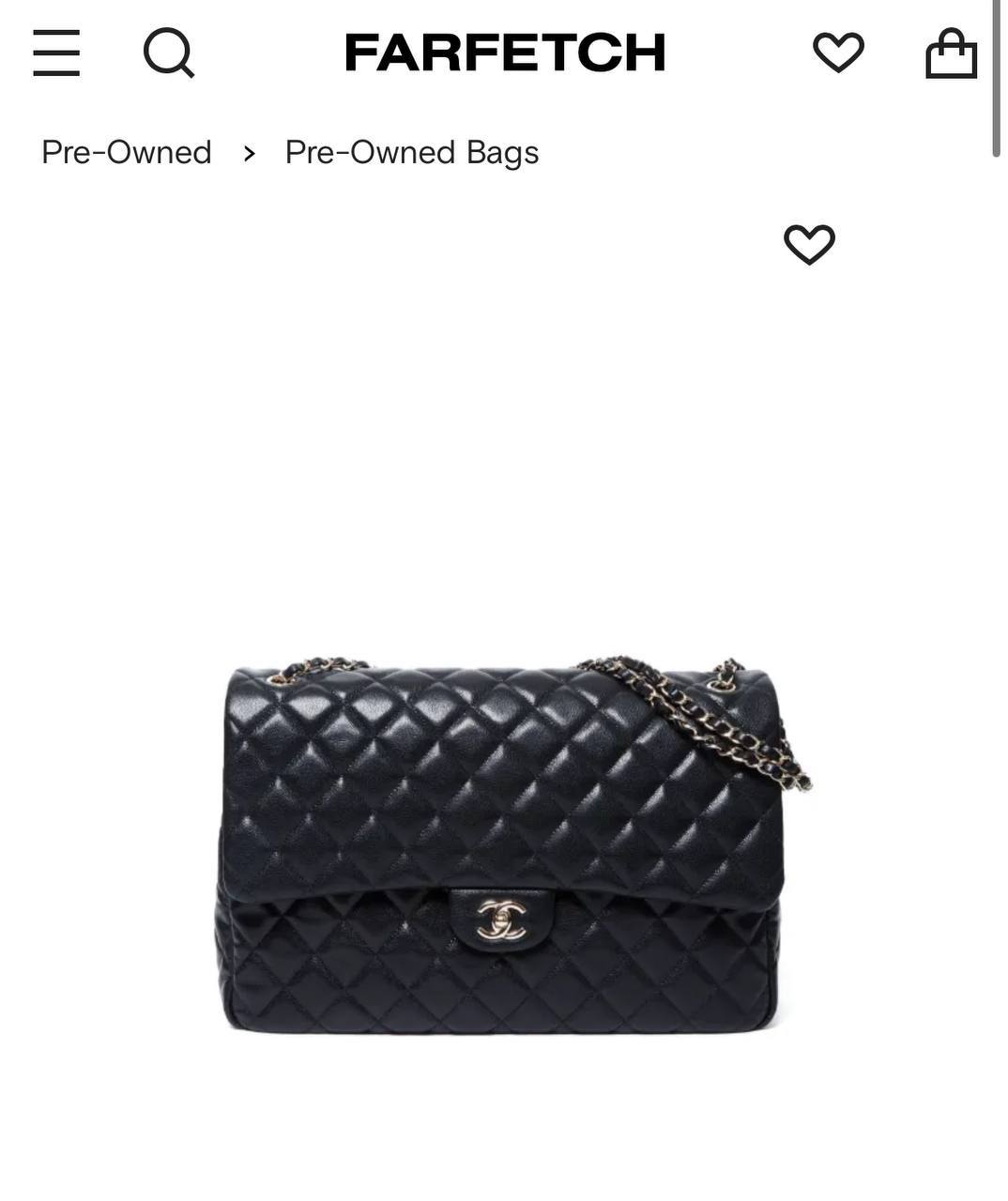Open the search icon

point(169,53)
